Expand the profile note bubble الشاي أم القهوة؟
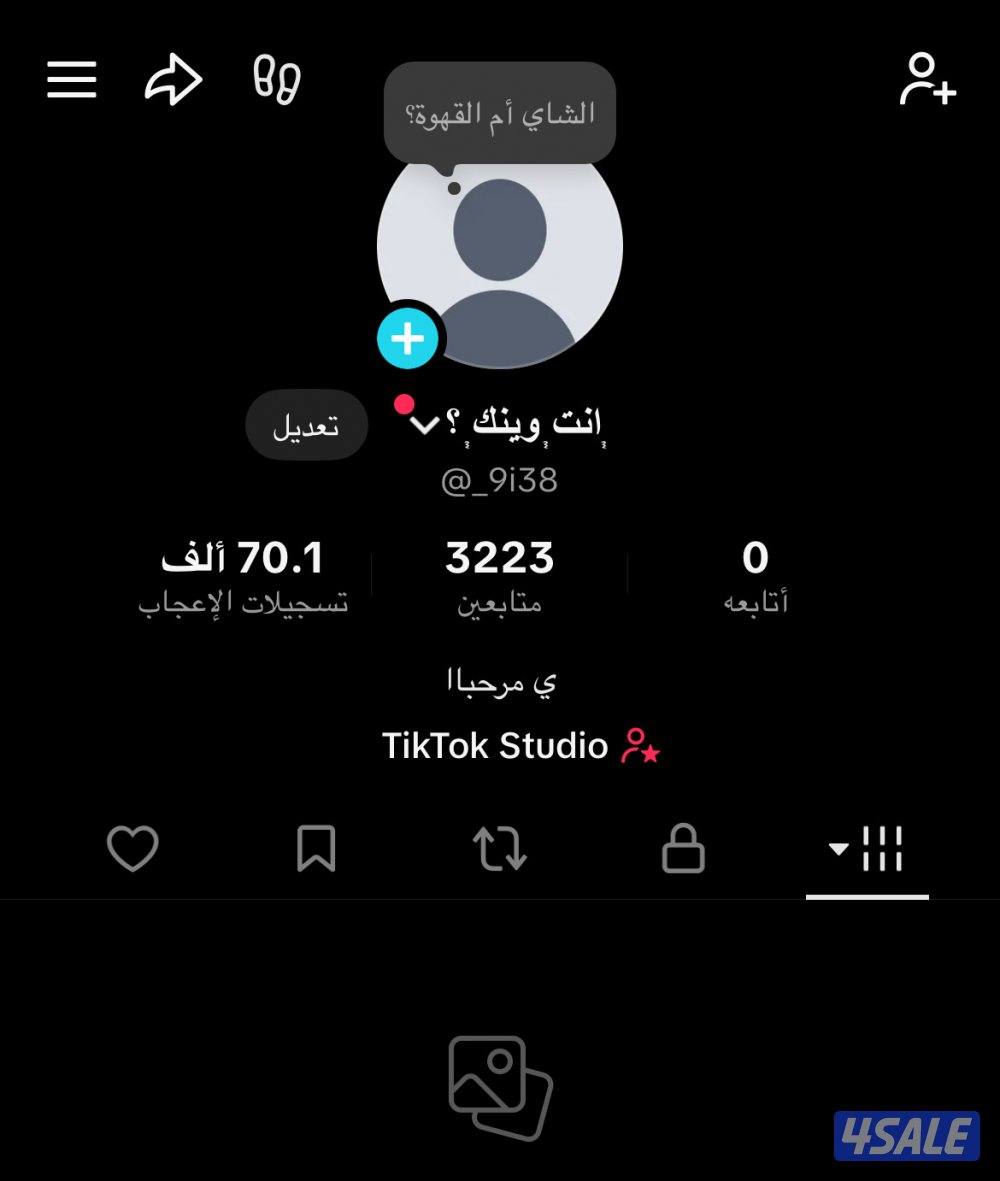 [499, 110]
